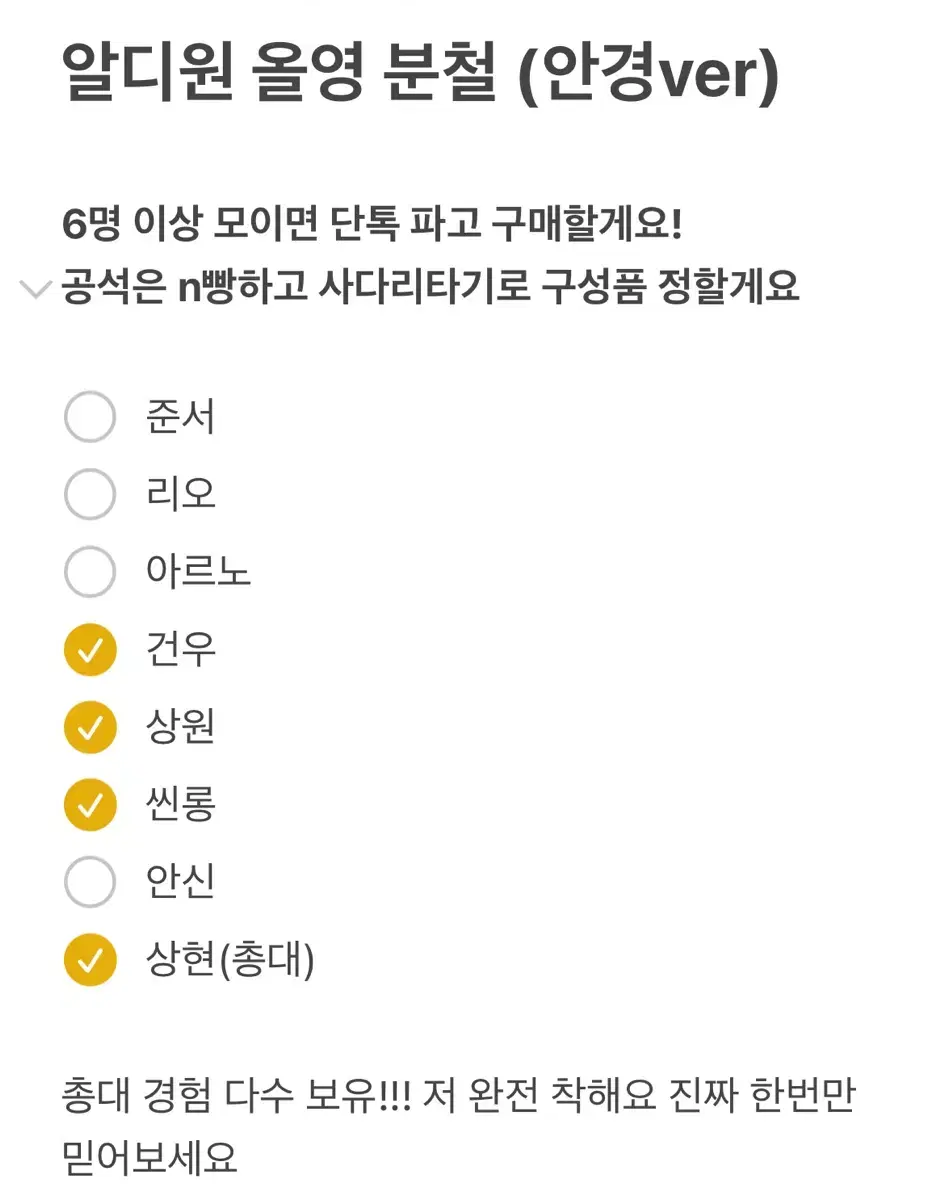The image size is (945, 1200).
Task: Click the 상현(총대) option label text
Action: pos(230,958)
